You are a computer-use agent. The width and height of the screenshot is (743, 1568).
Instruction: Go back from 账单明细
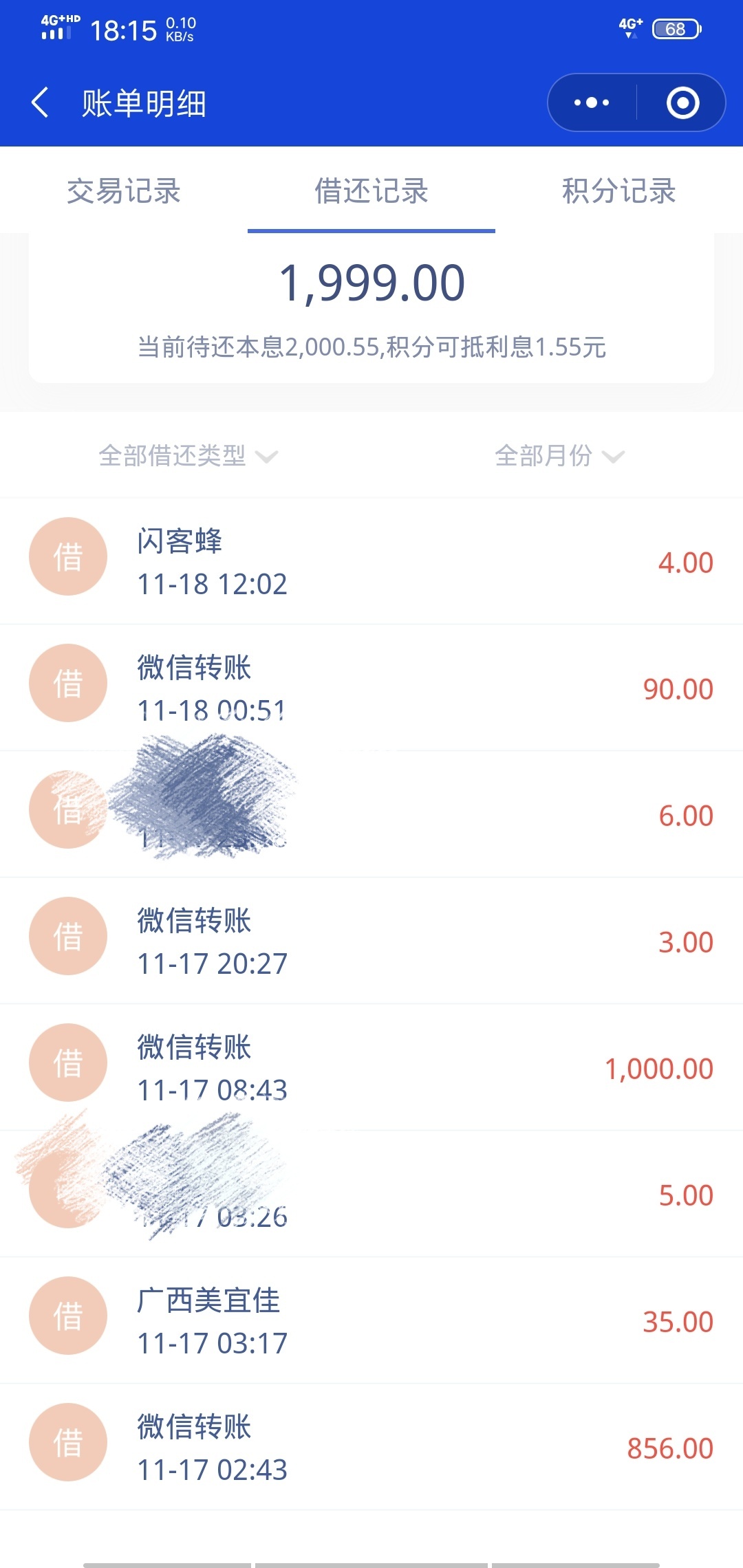pos(40,103)
